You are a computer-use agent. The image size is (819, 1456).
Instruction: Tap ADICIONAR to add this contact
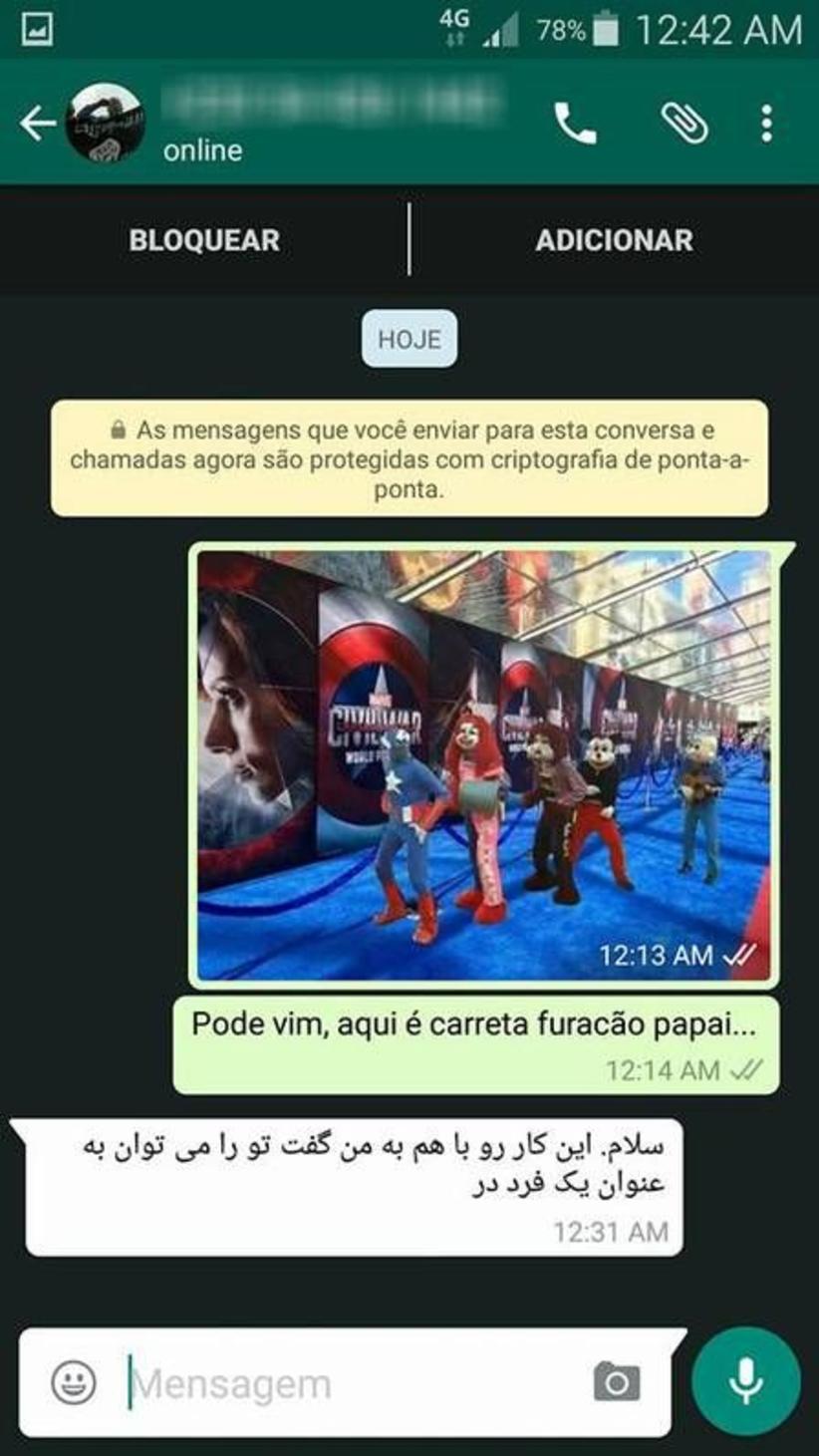[614, 240]
